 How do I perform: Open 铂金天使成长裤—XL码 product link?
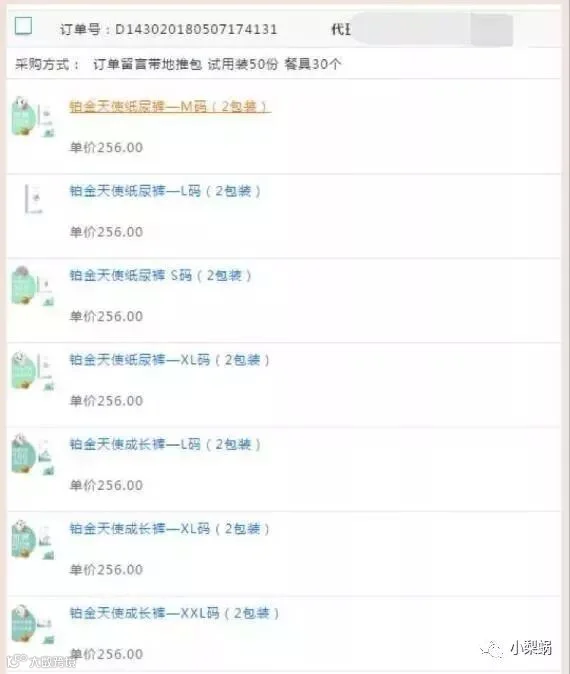pos(170,528)
